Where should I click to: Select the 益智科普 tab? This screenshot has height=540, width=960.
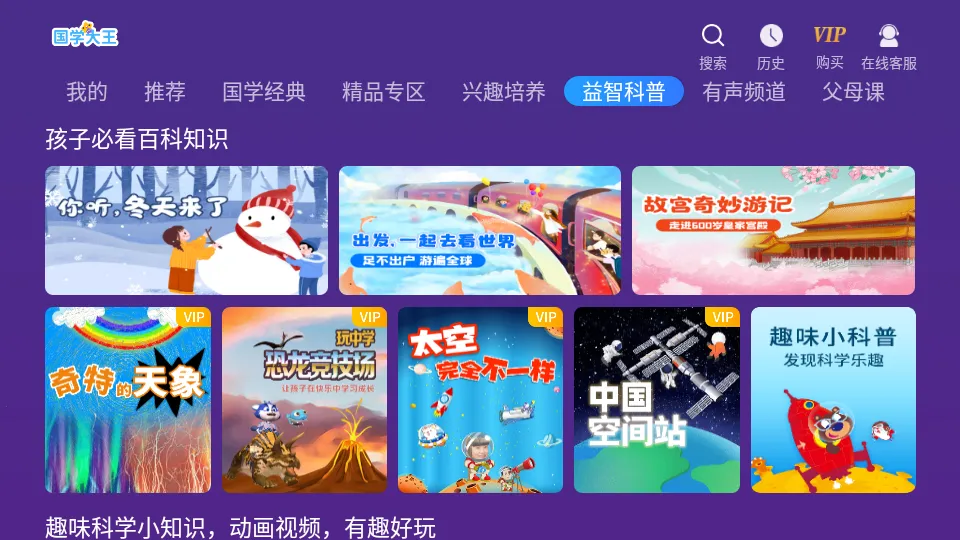pyautogui.click(x=624, y=92)
